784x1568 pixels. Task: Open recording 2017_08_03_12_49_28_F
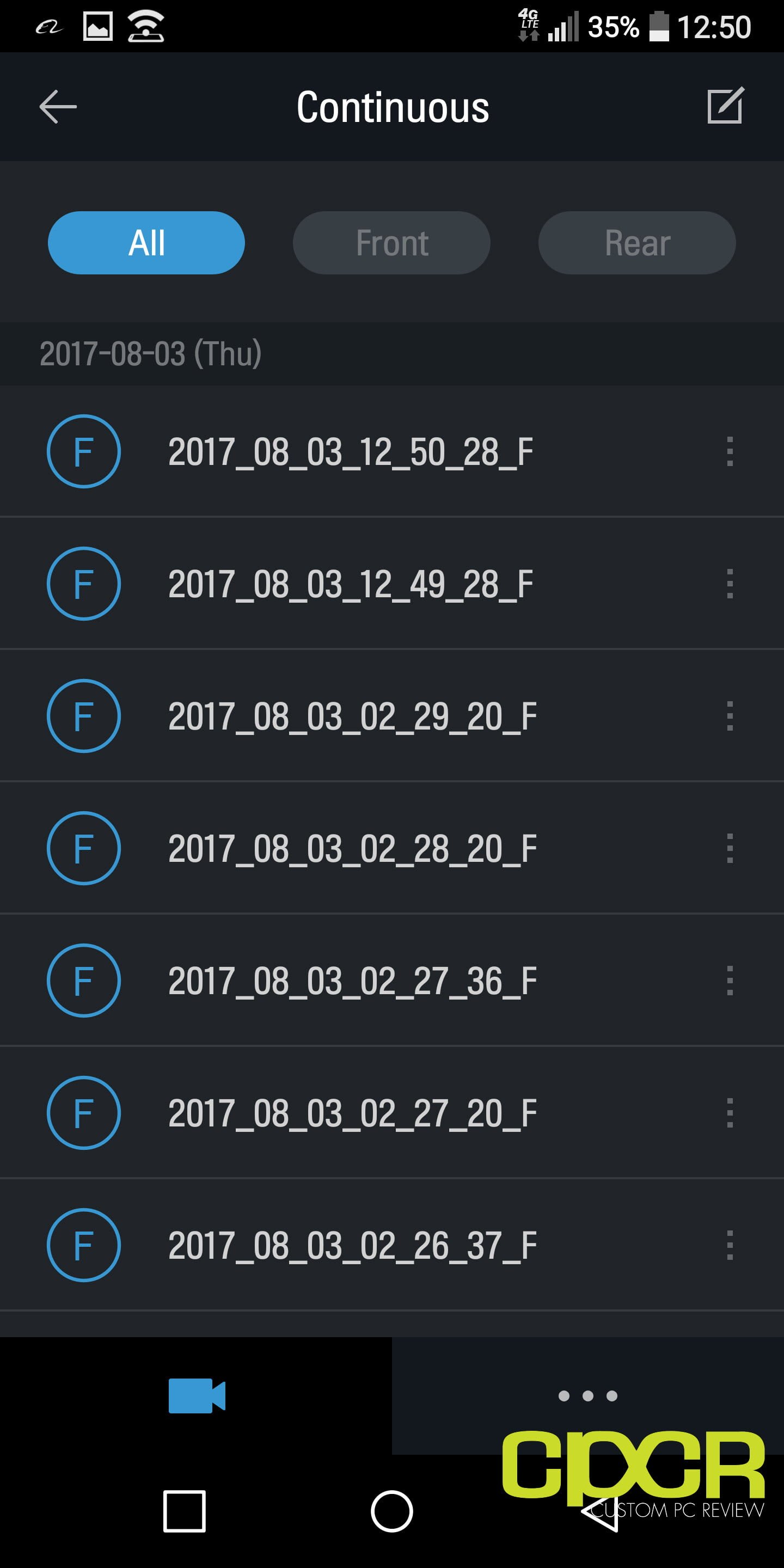[392, 584]
